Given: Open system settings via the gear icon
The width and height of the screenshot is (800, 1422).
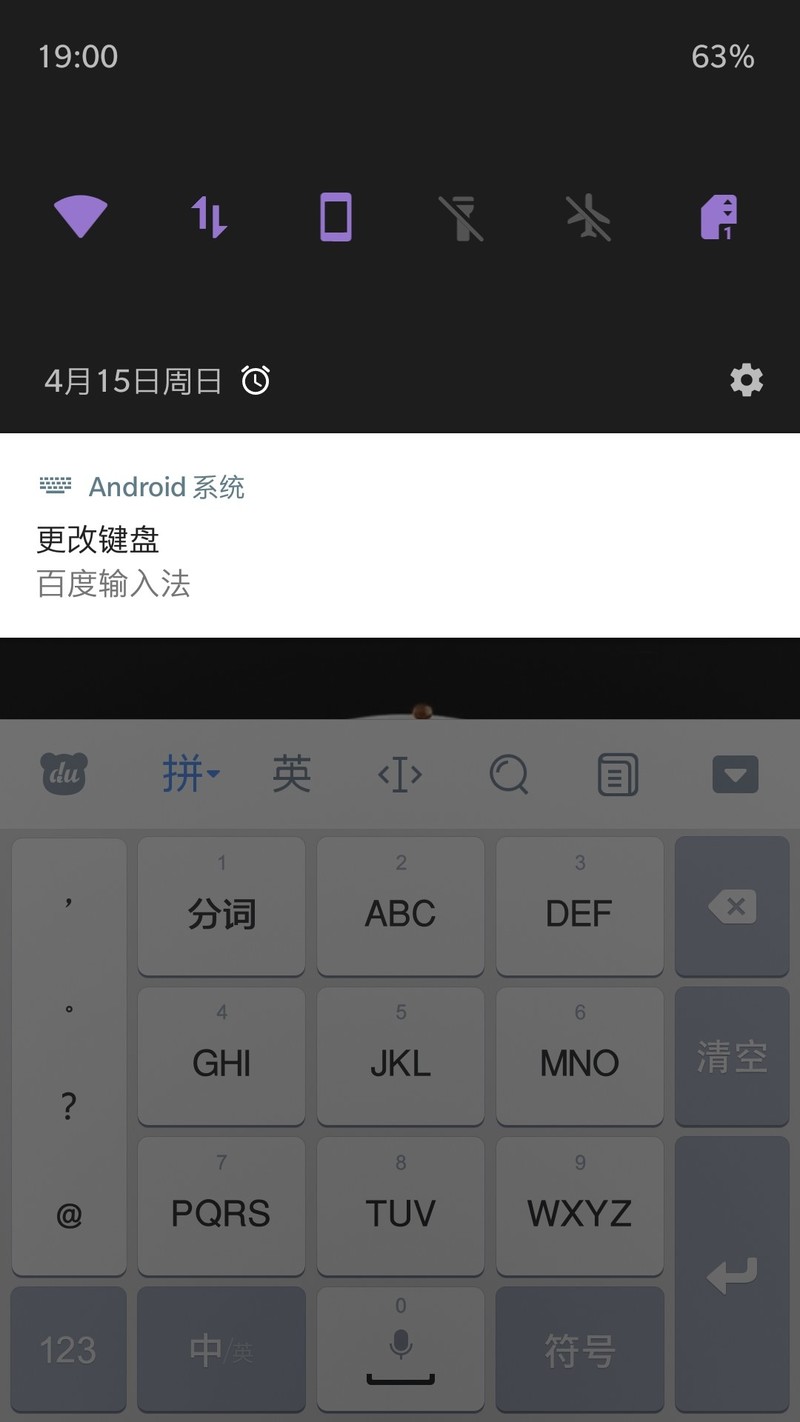Looking at the screenshot, I should 746,380.
